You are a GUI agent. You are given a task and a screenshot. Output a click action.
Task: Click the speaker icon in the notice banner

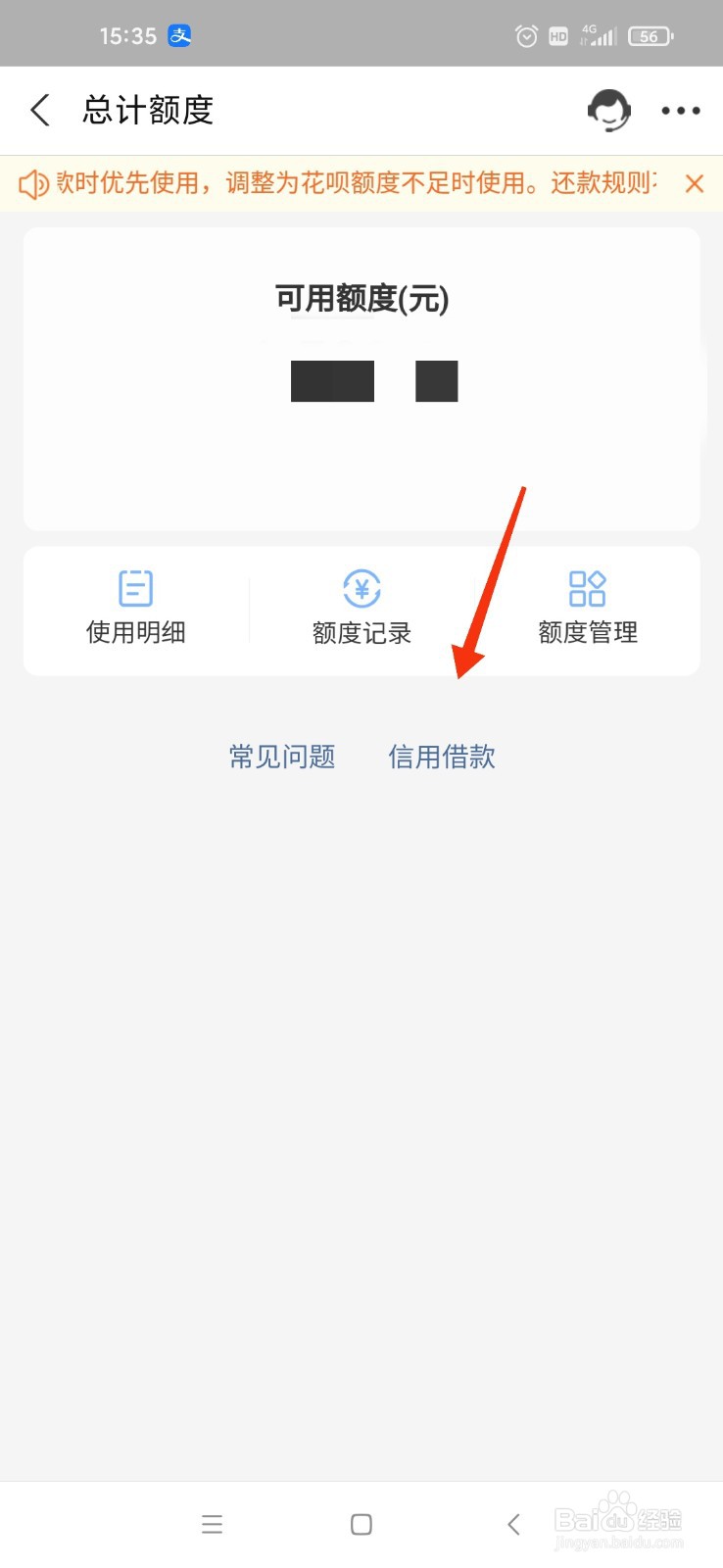(x=33, y=183)
